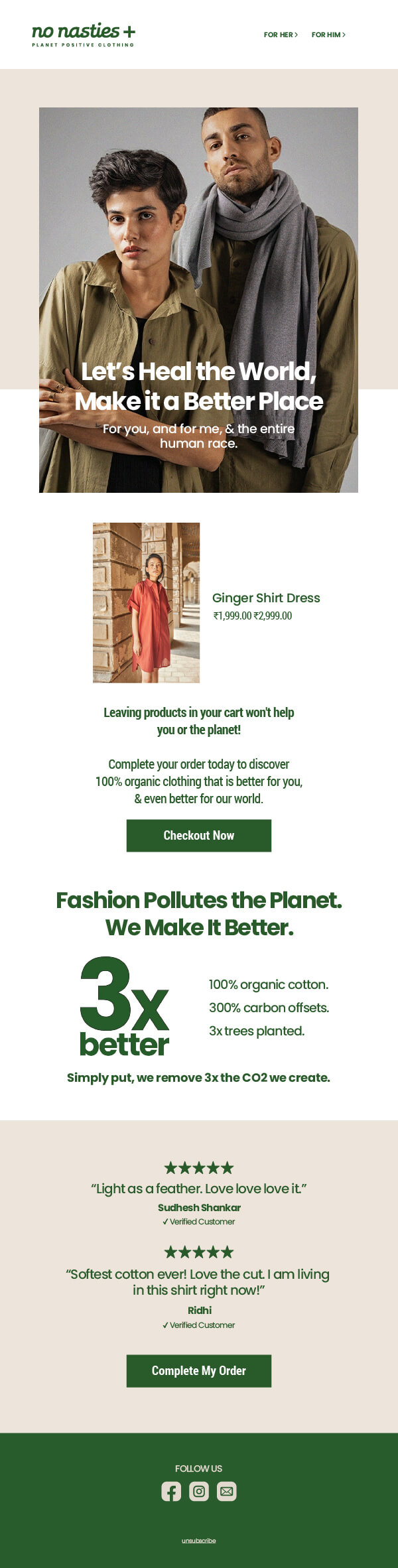Tap the unsubscribe link

199,1541
